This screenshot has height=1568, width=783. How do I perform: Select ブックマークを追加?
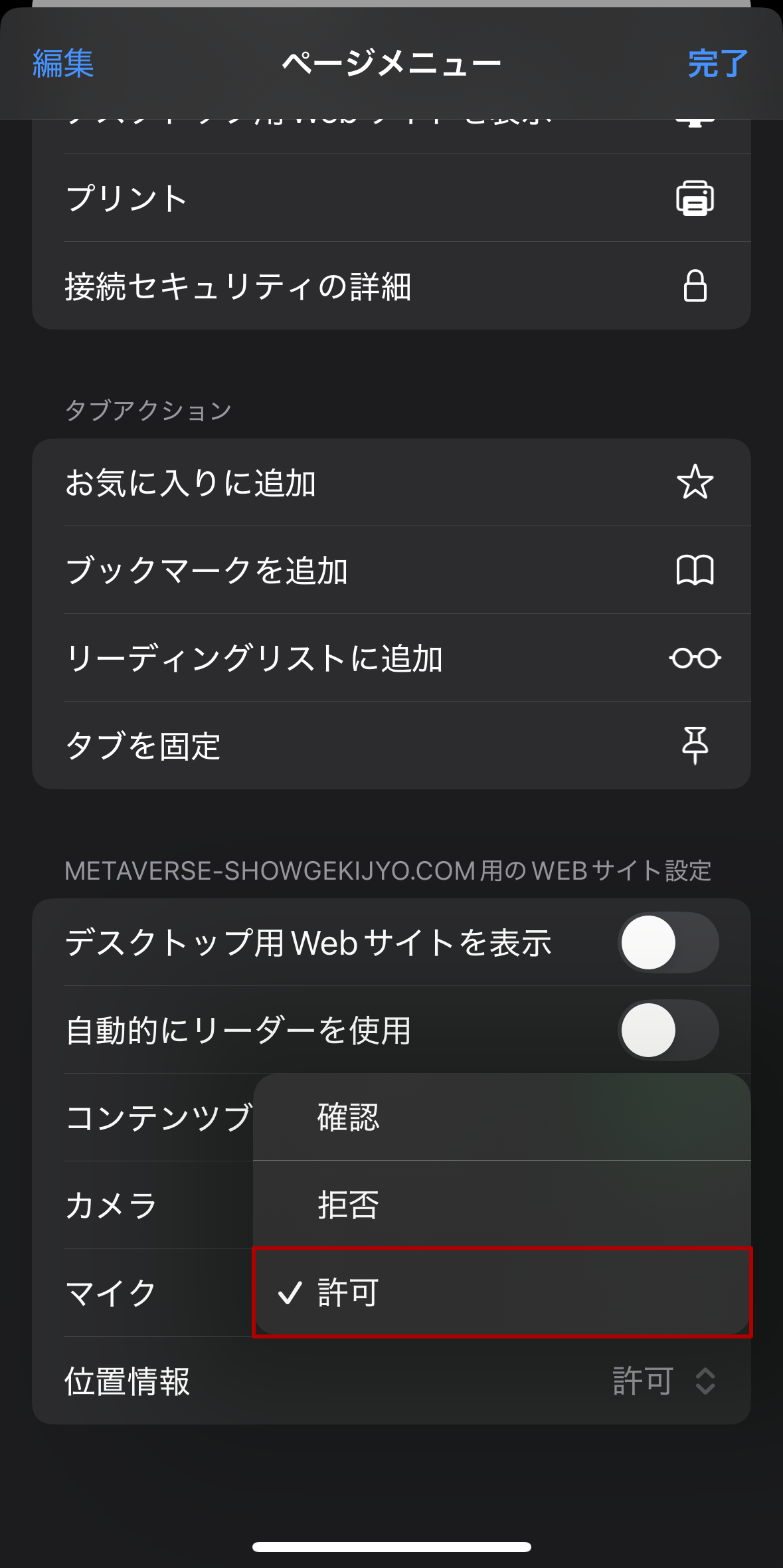[x=391, y=570]
